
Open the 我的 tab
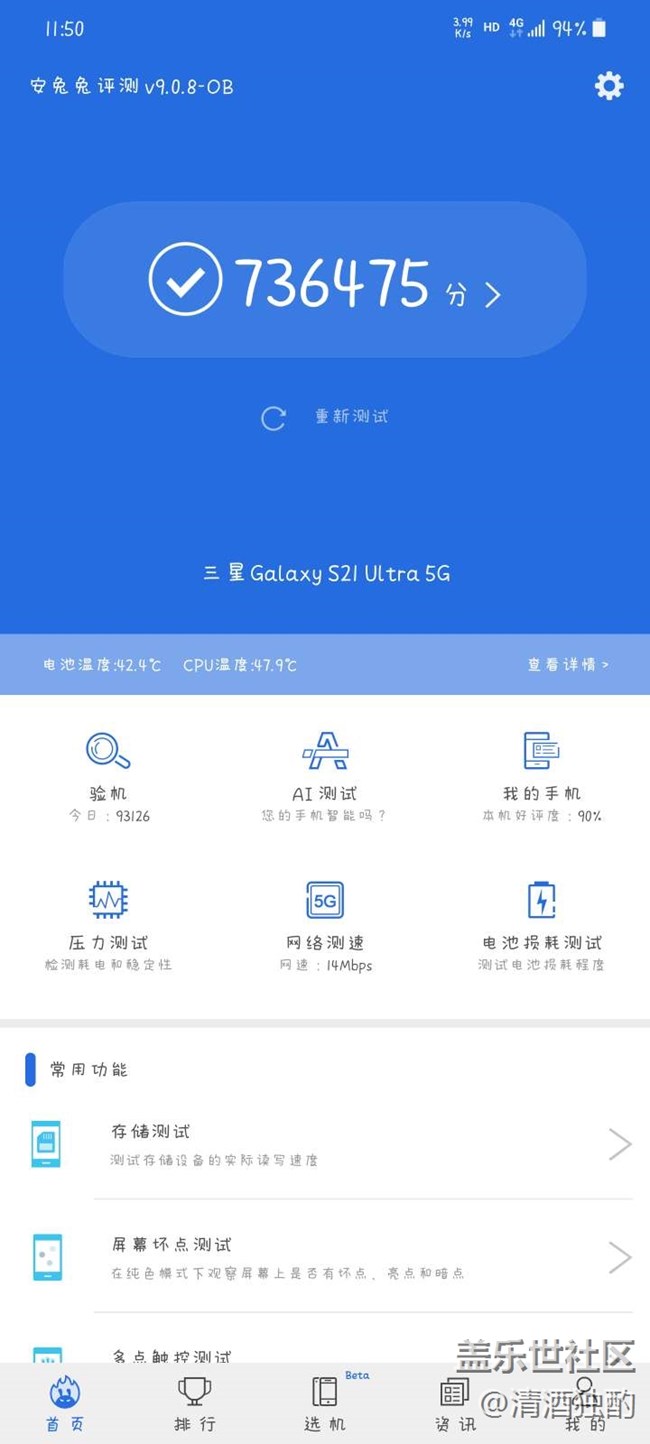point(585,1402)
